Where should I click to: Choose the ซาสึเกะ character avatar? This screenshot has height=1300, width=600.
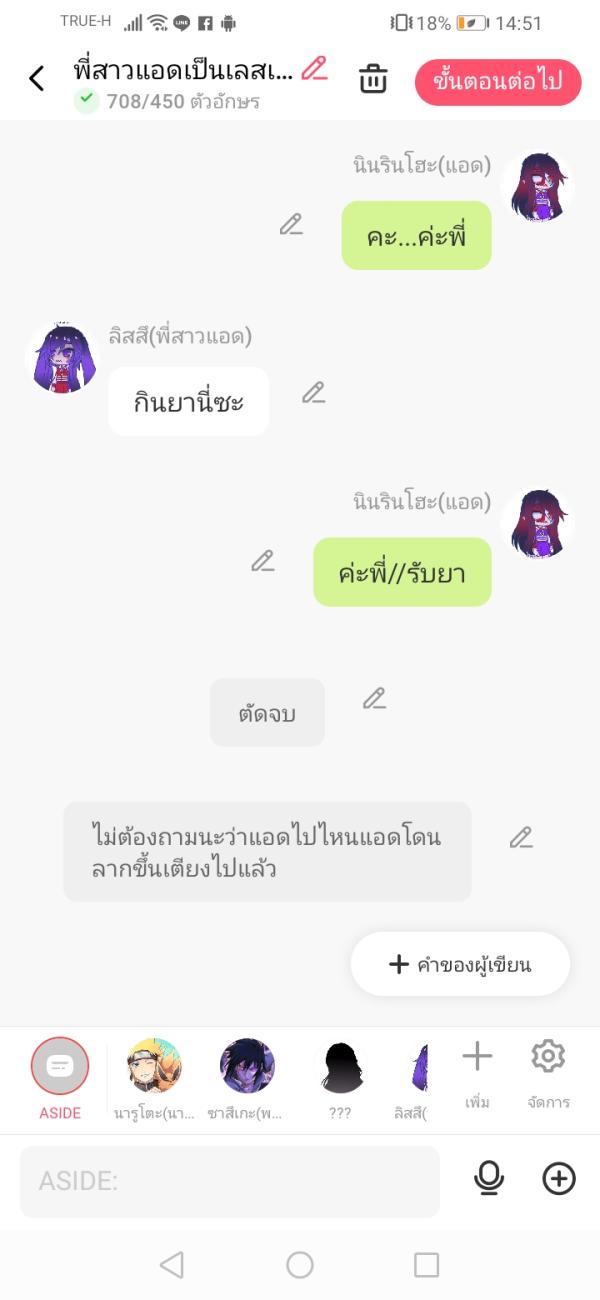[x=247, y=1066]
